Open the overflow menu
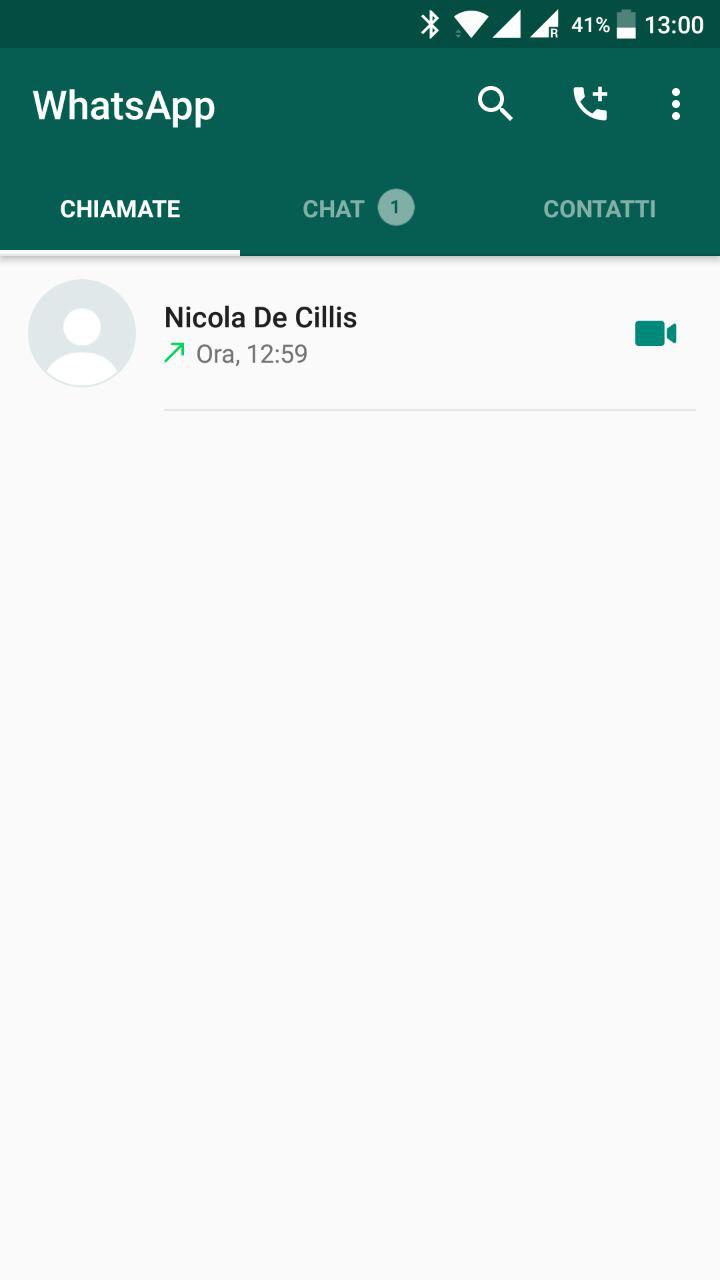 pos(676,104)
